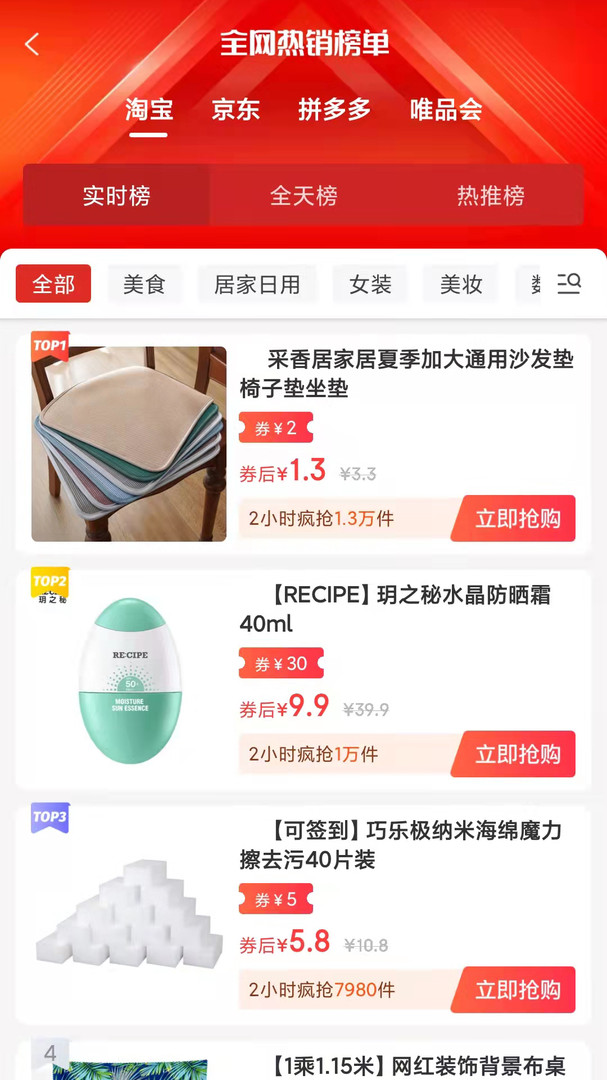
Task: Tap 立即抢购 for the 采香居家 seat cushion
Action: (x=516, y=519)
